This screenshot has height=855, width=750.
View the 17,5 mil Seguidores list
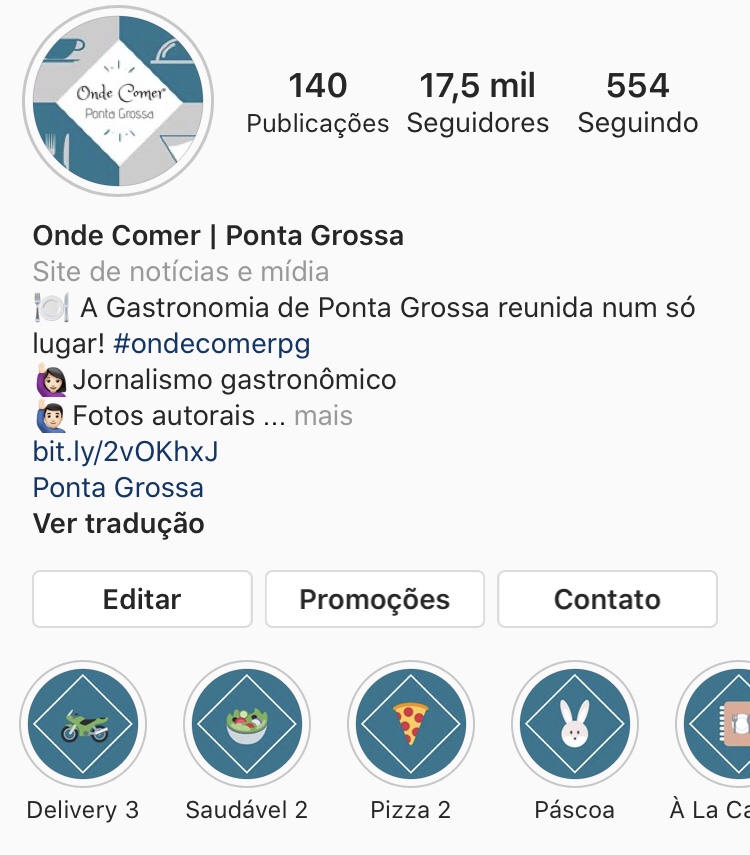pos(478,103)
